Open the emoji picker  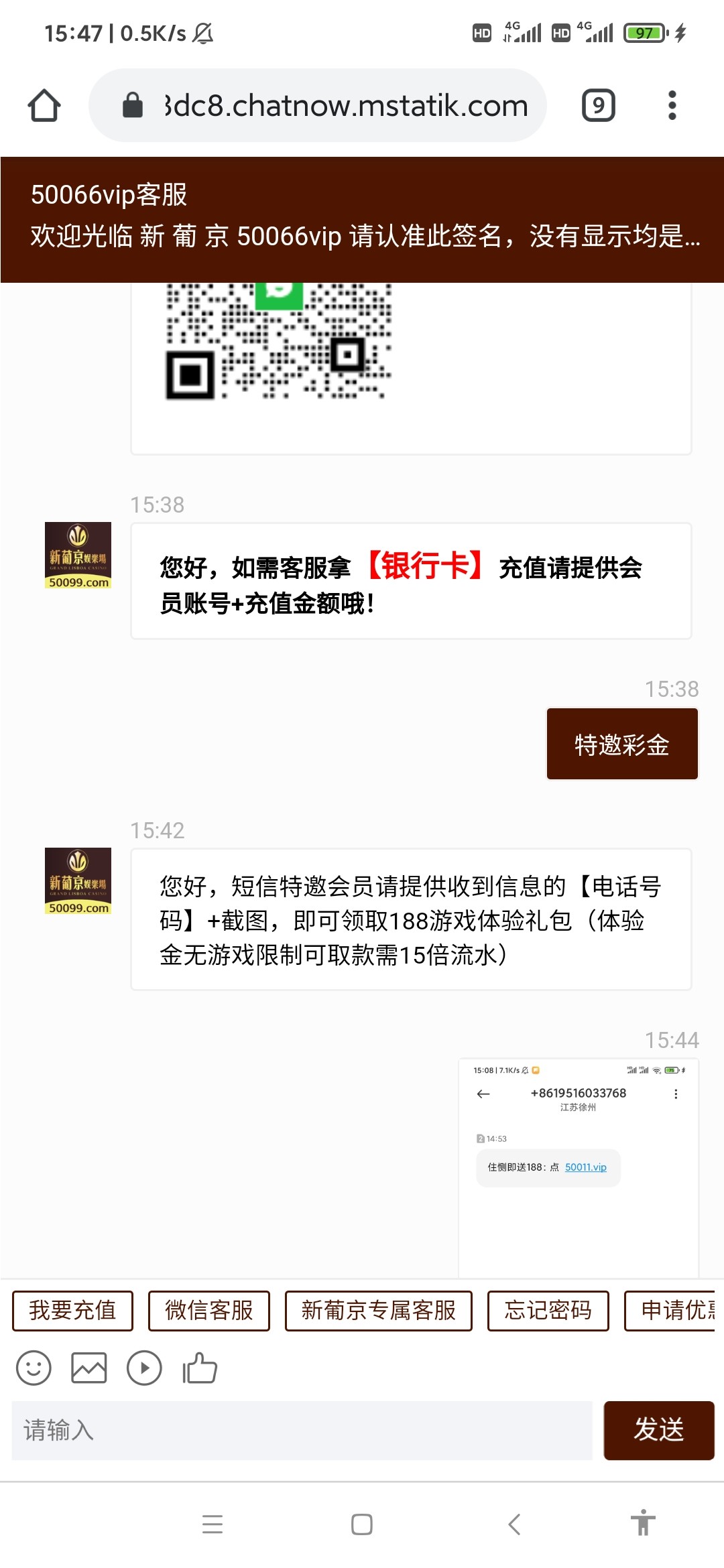coord(34,1368)
